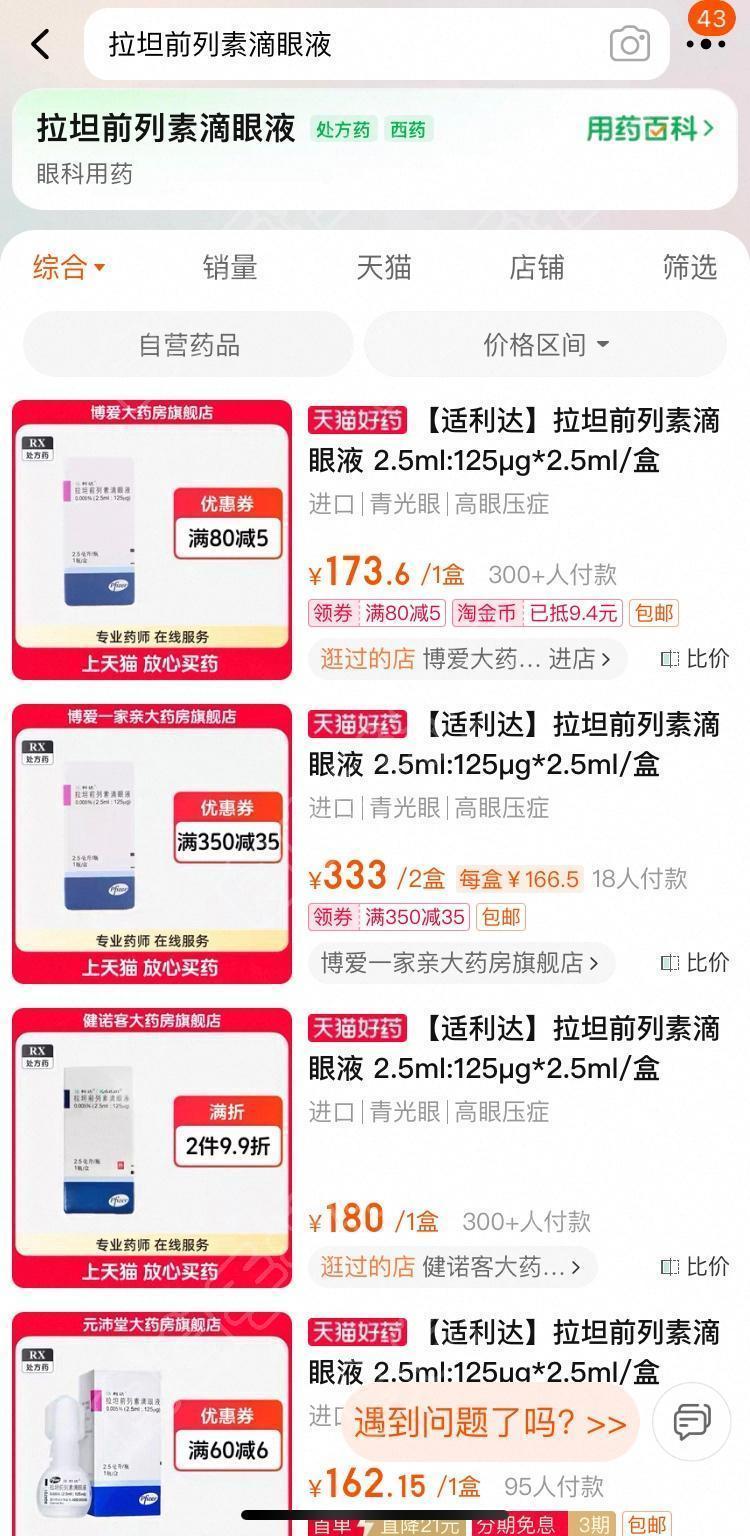Enter the 博爱大药… store via 进店

point(580,659)
